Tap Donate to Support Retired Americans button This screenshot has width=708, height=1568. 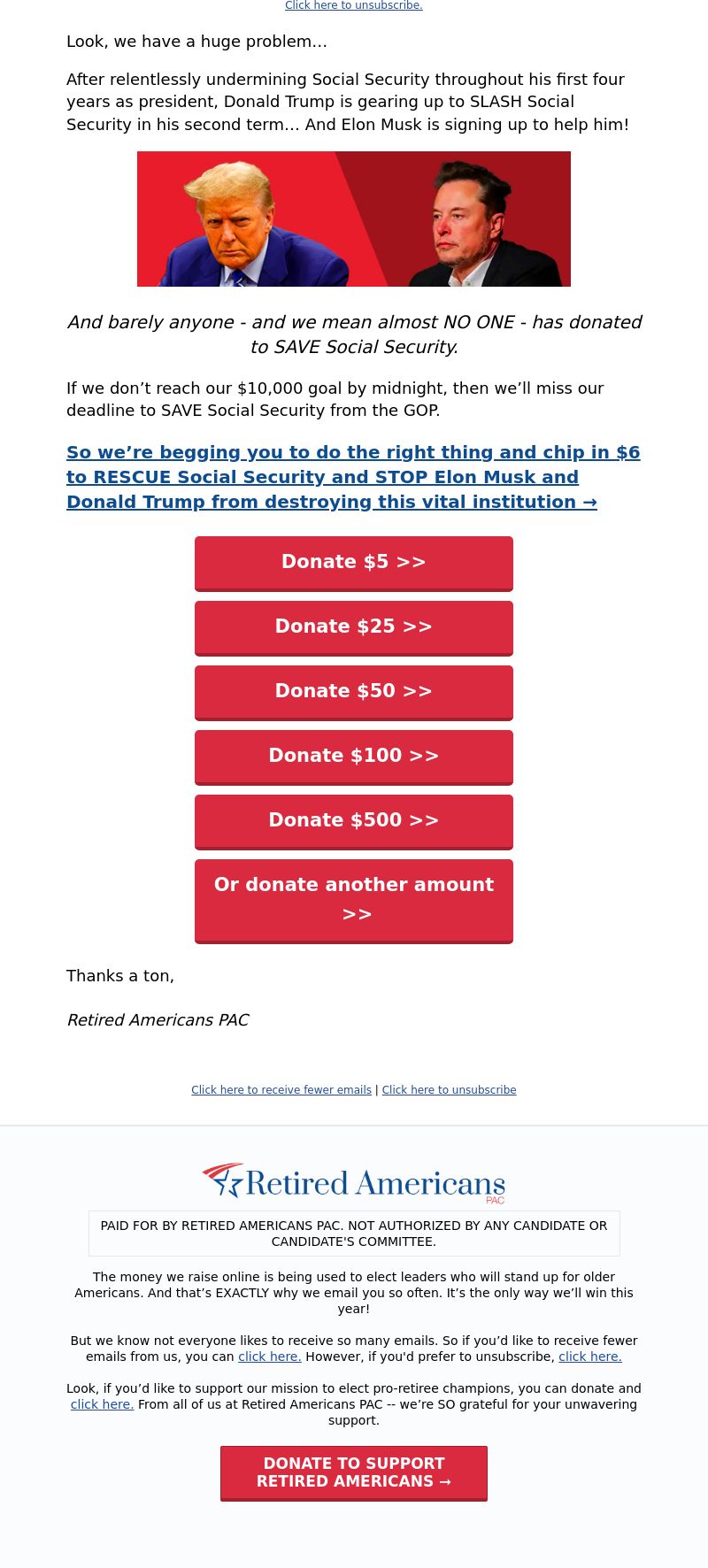[x=353, y=1472]
